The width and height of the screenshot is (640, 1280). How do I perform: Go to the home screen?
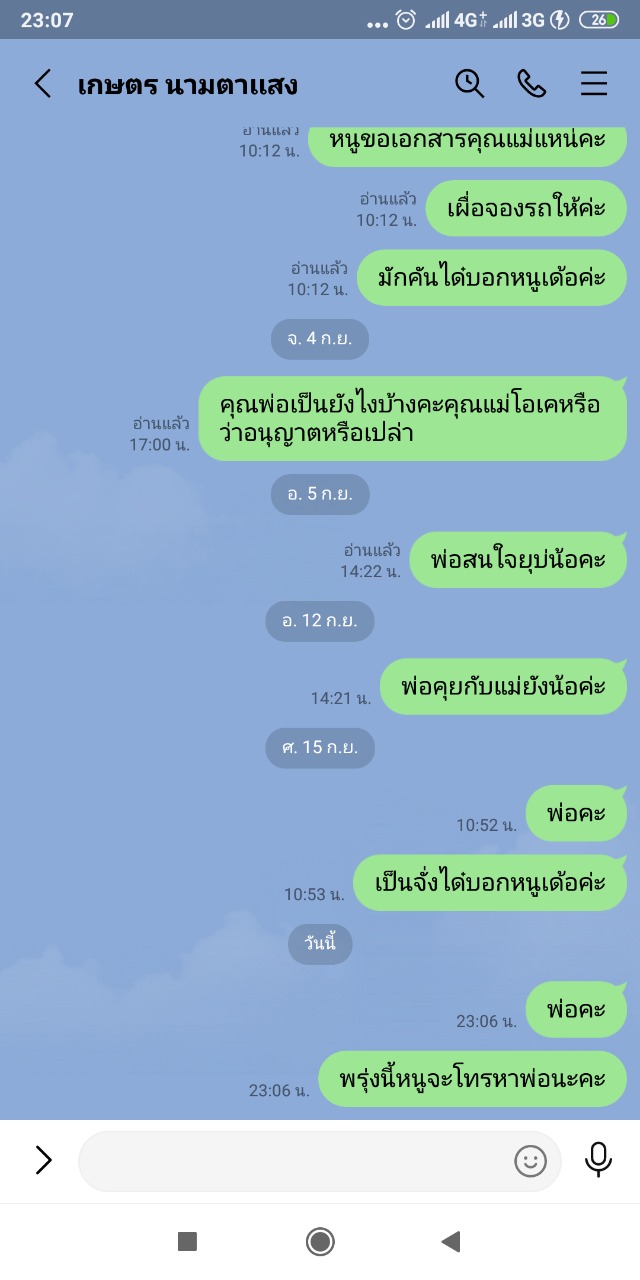[320, 1242]
